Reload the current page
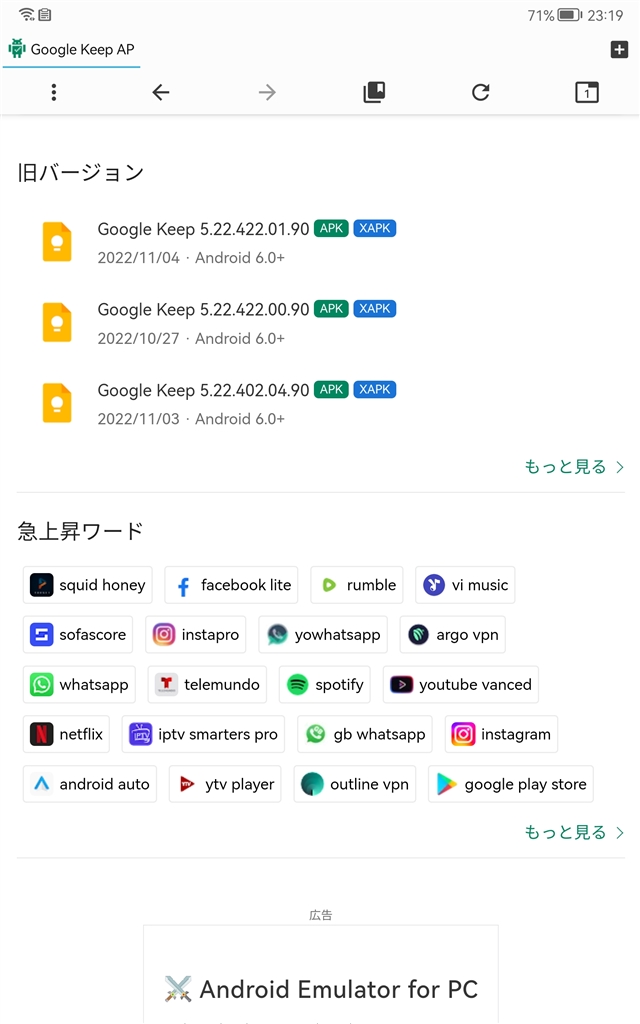Viewport: 640px width, 1024px height. pyautogui.click(x=481, y=92)
